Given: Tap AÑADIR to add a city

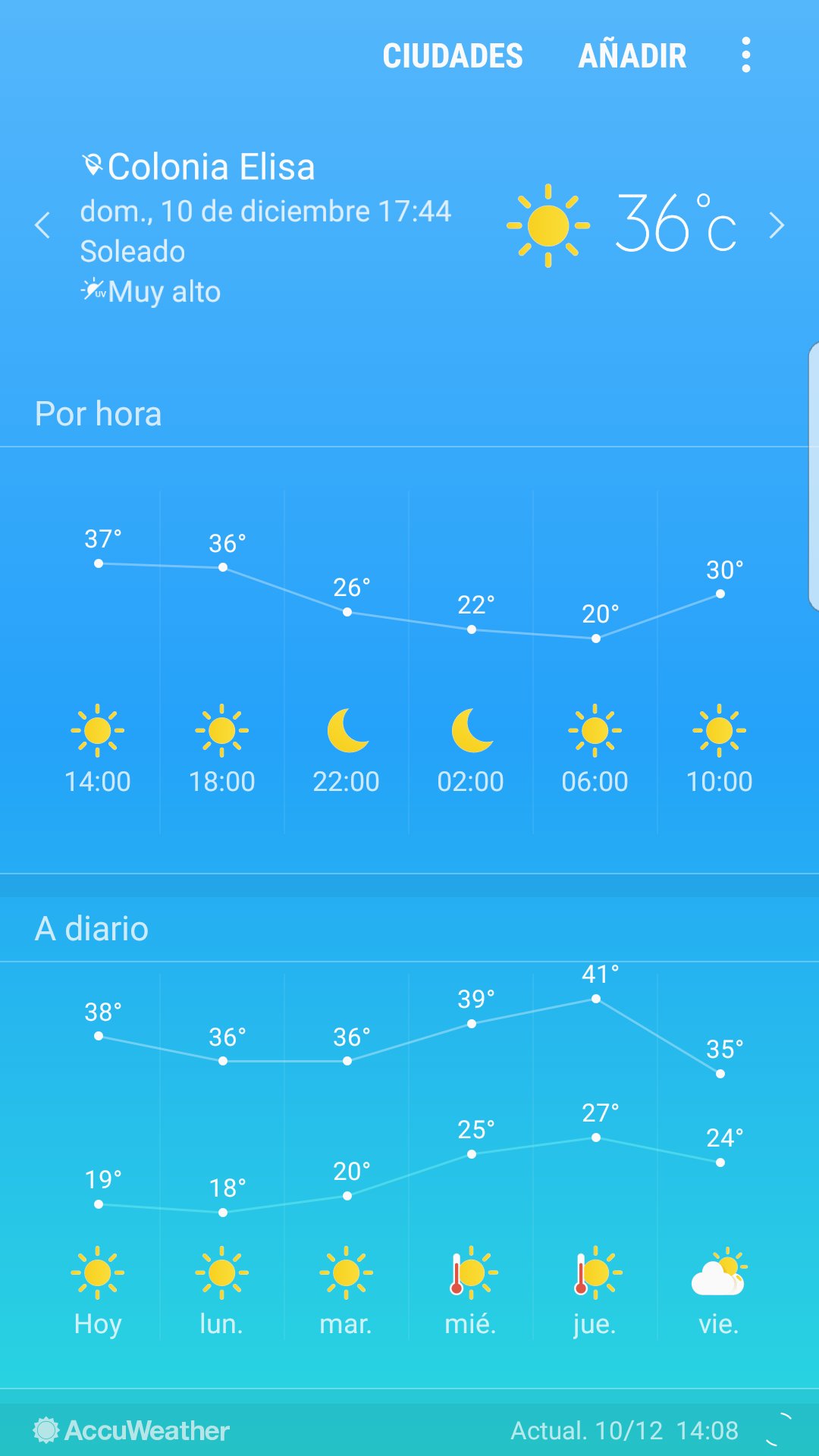Looking at the screenshot, I should click(x=632, y=56).
